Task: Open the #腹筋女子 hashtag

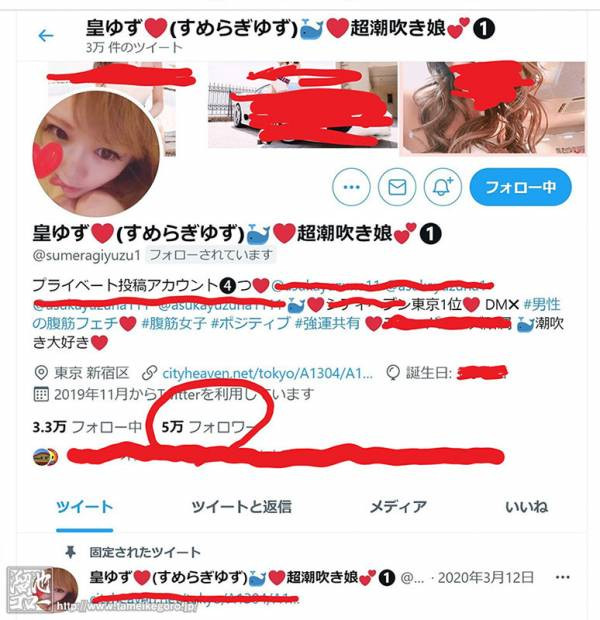Action: 174,324
